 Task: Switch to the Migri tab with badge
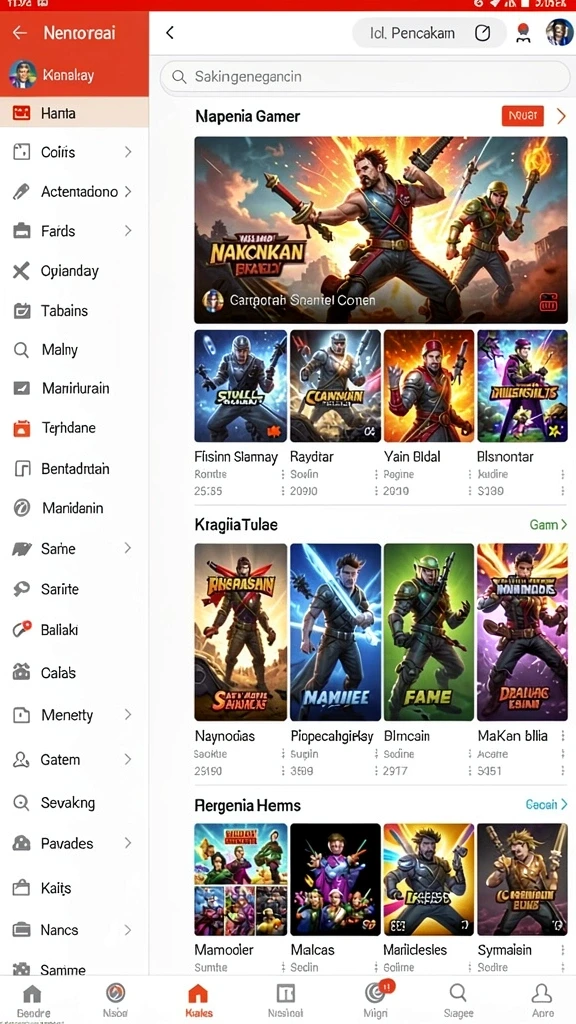pos(376,1000)
